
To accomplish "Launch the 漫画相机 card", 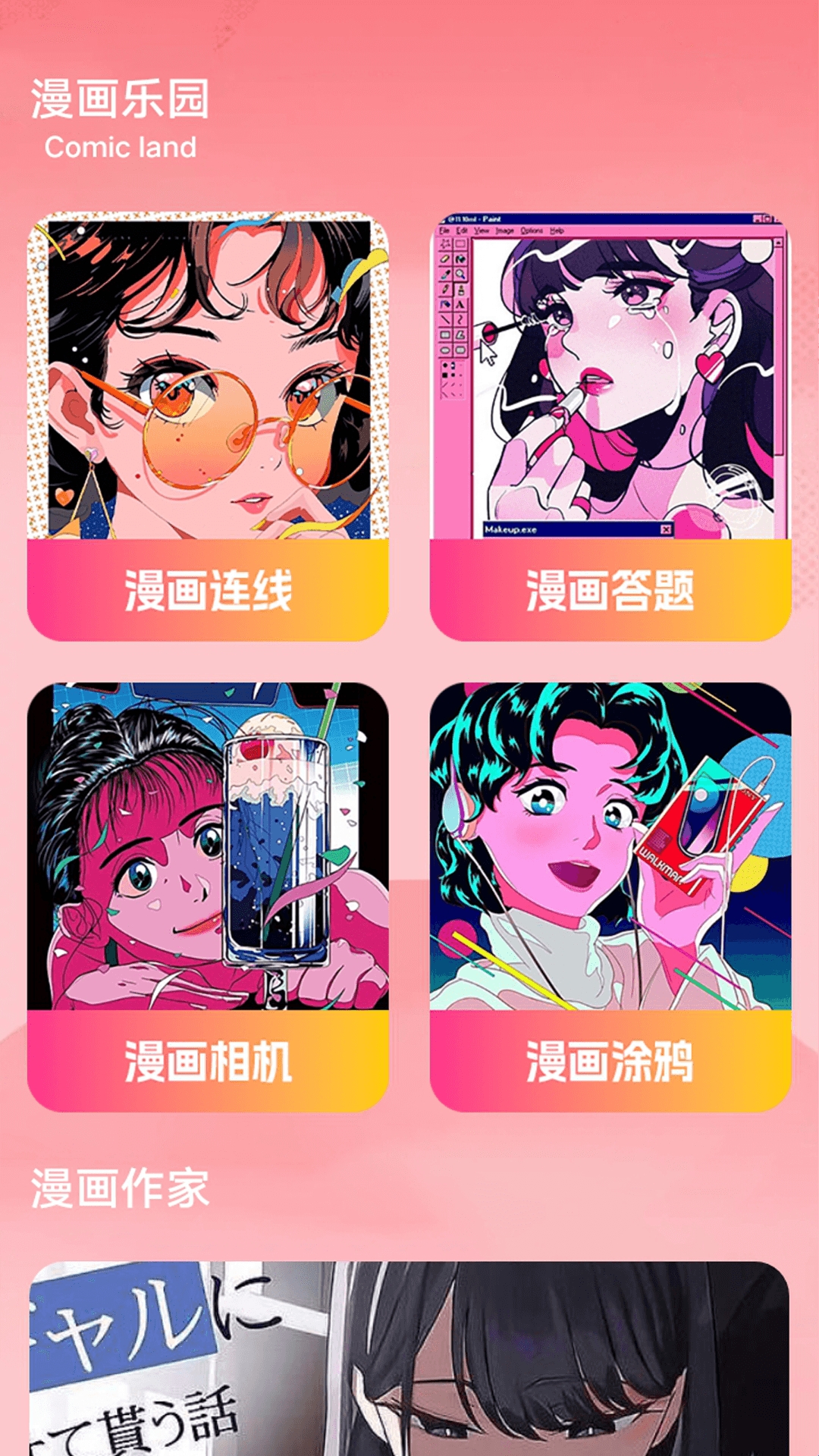I will tap(208, 897).
